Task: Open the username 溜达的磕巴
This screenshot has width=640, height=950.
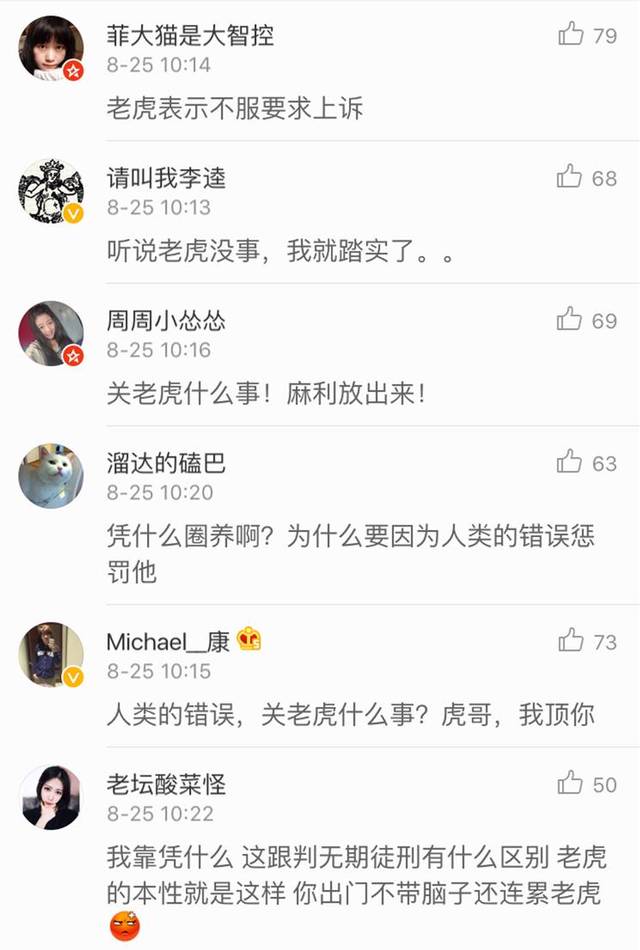Action: tap(166, 463)
